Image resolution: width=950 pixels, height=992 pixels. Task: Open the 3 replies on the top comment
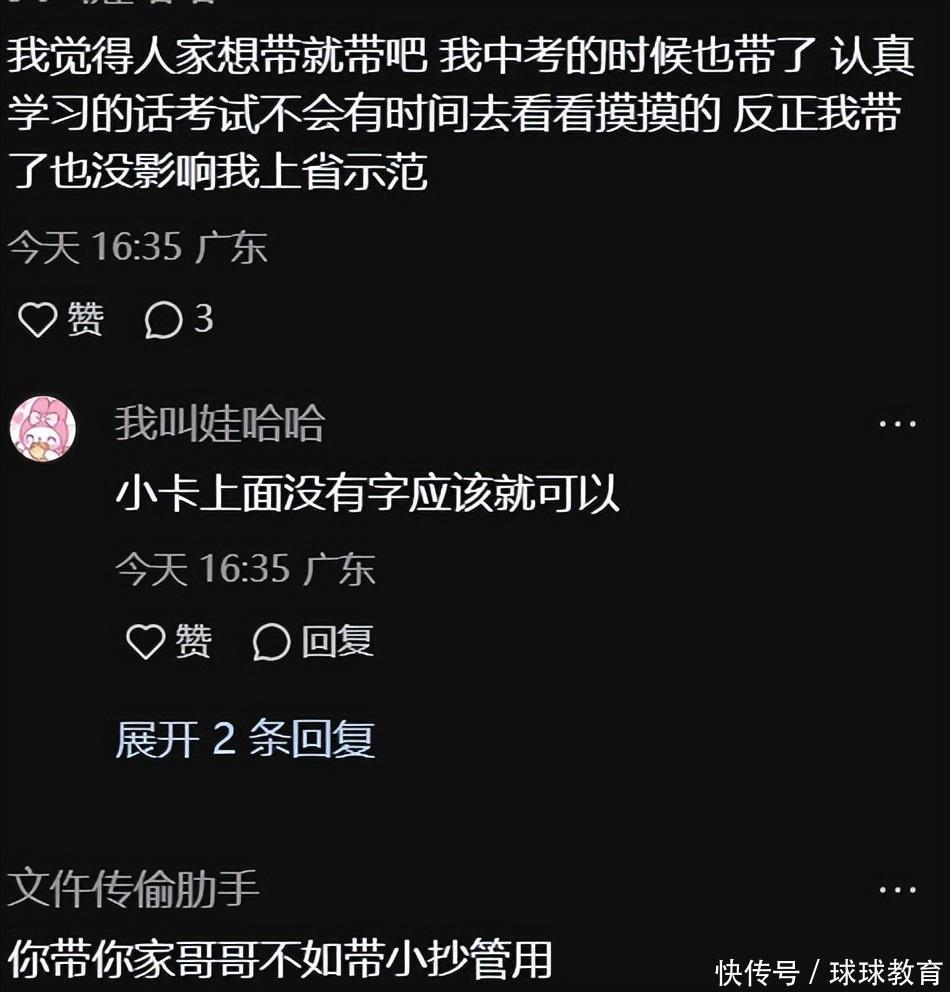click(180, 320)
